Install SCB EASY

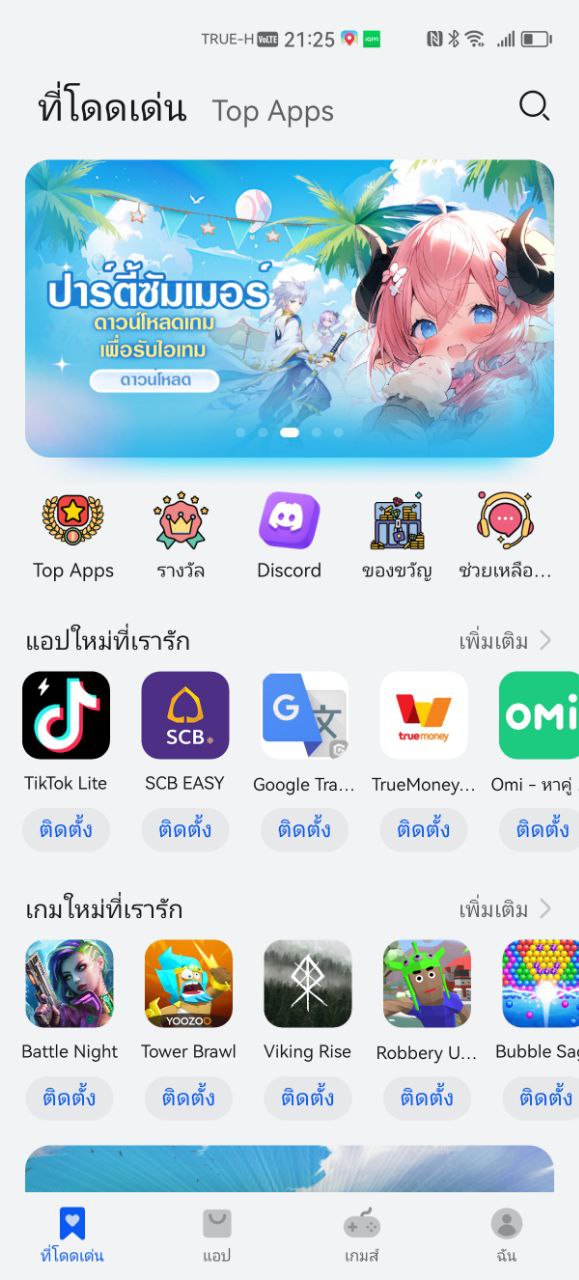[x=185, y=829]
